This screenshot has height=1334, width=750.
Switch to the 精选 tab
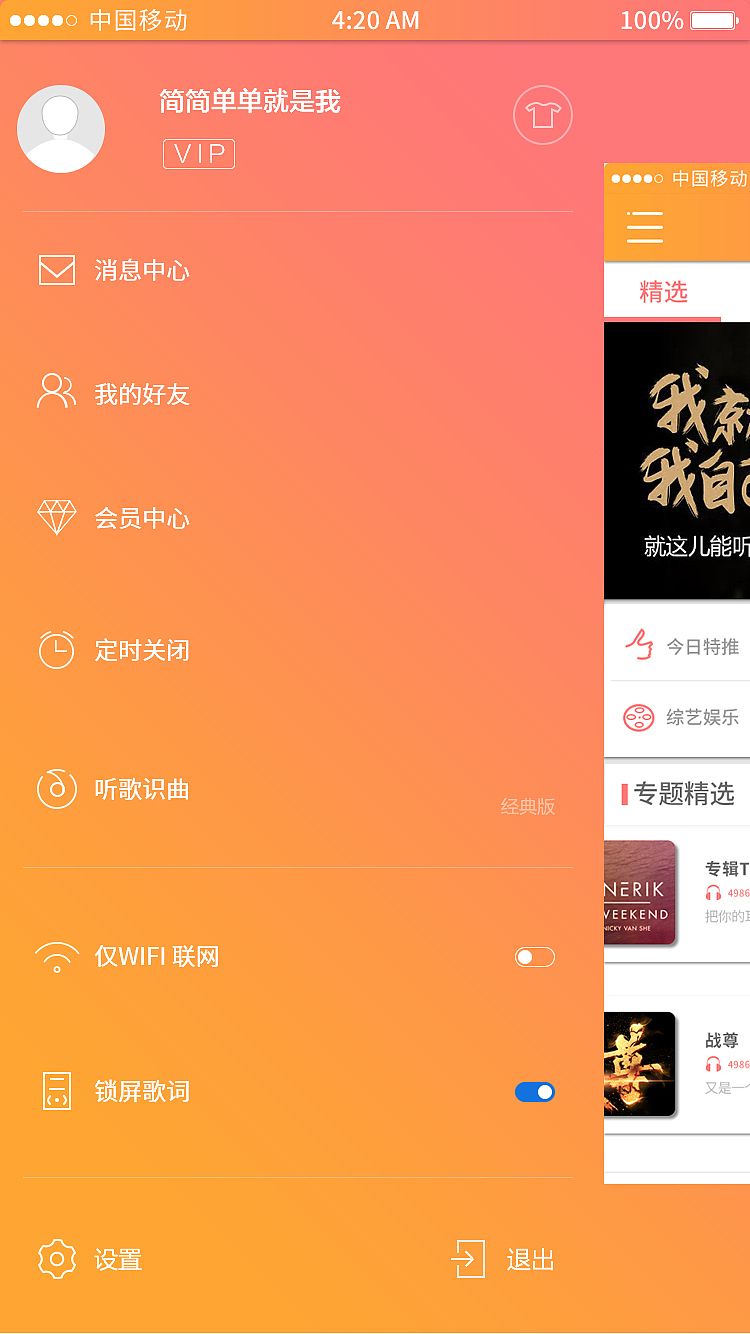(x=661, y=291)
